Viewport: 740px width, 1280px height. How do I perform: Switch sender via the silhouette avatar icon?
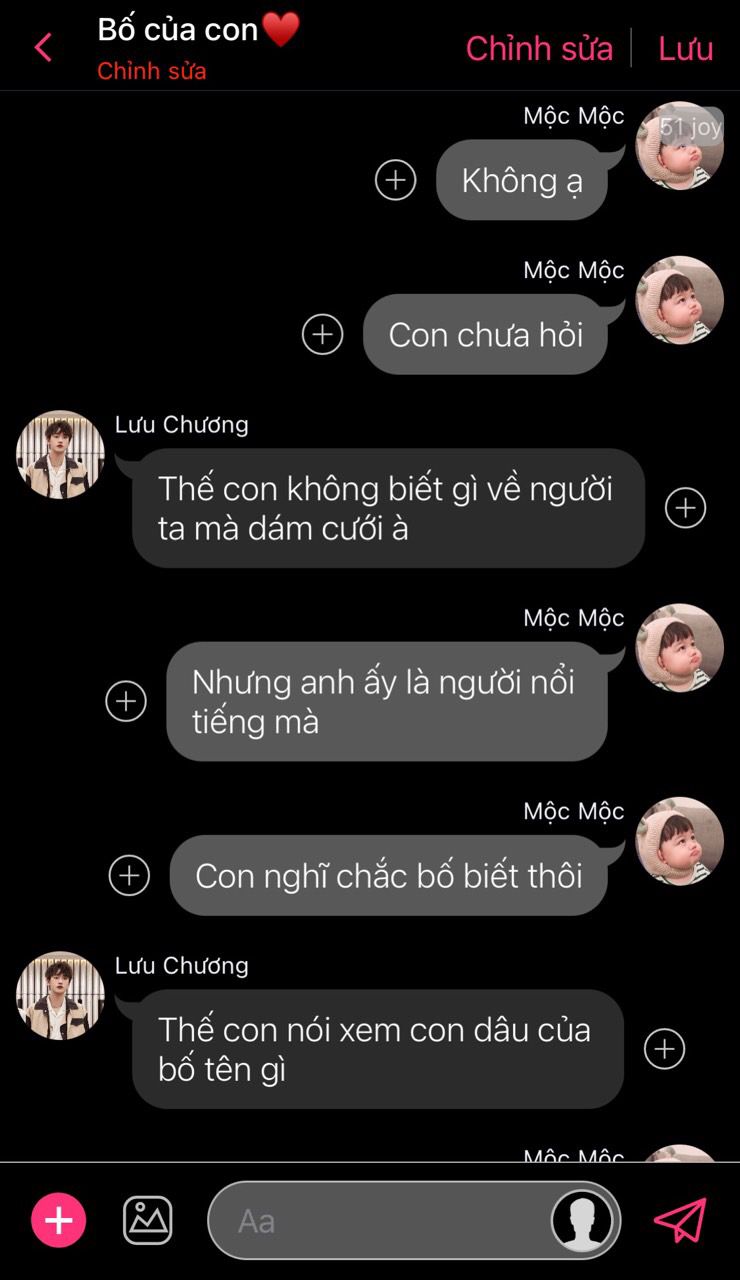pos(582,1221)
